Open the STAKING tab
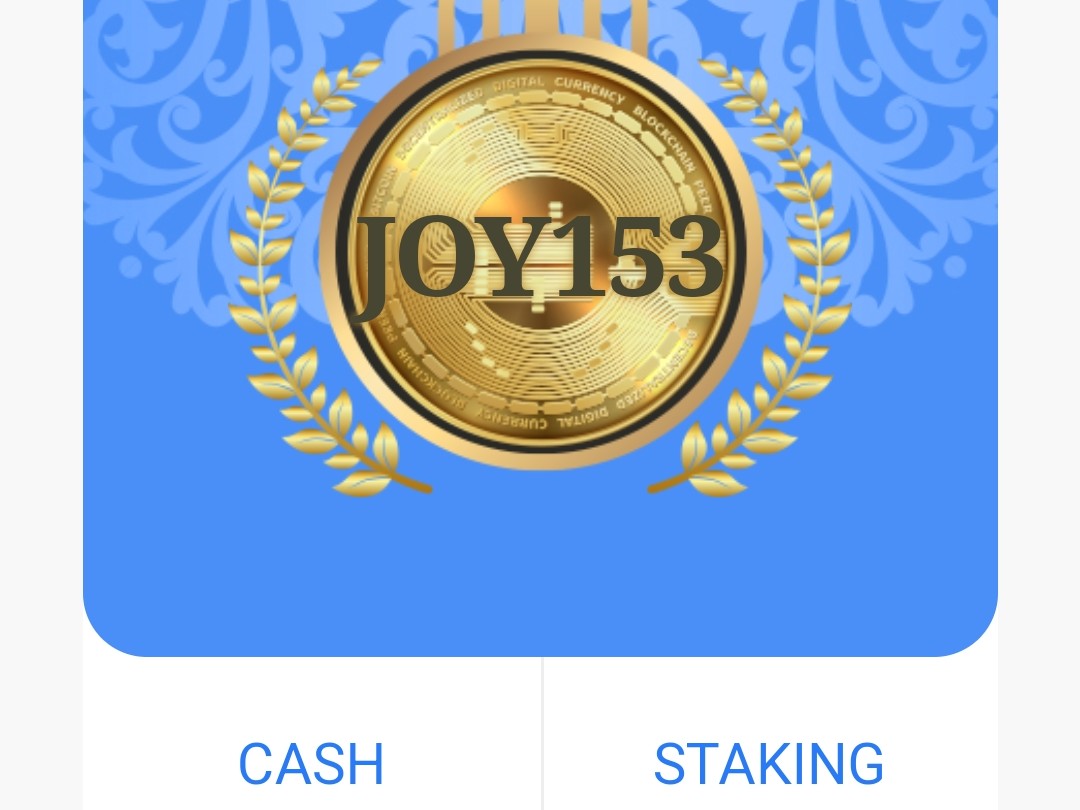Image resolution: width=1080 pixels, height=810 pixels. click(x=768, y=764)
